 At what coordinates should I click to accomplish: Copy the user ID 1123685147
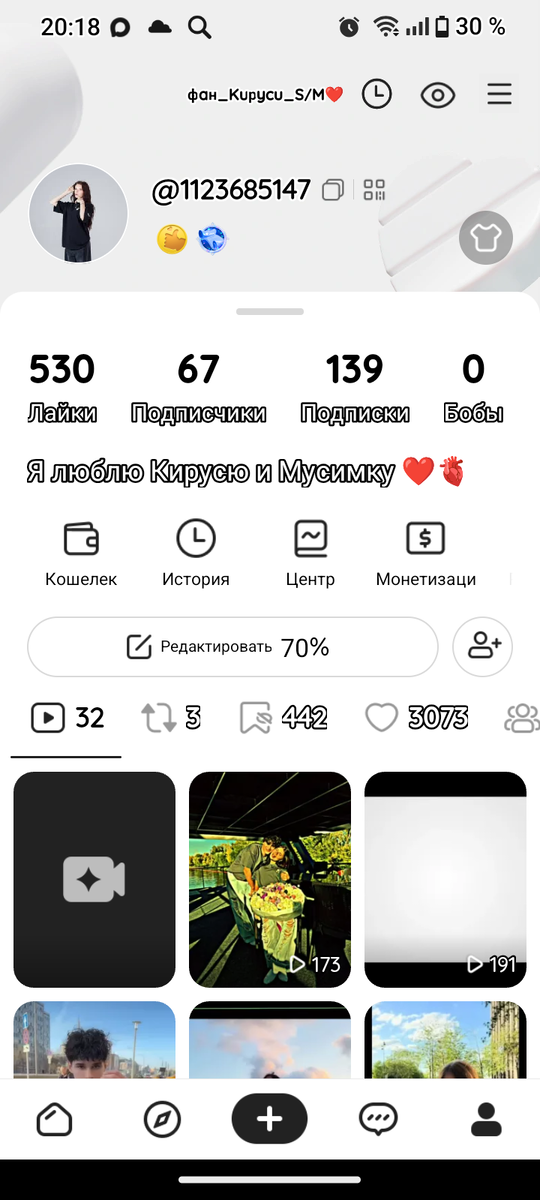coord(333,189)
